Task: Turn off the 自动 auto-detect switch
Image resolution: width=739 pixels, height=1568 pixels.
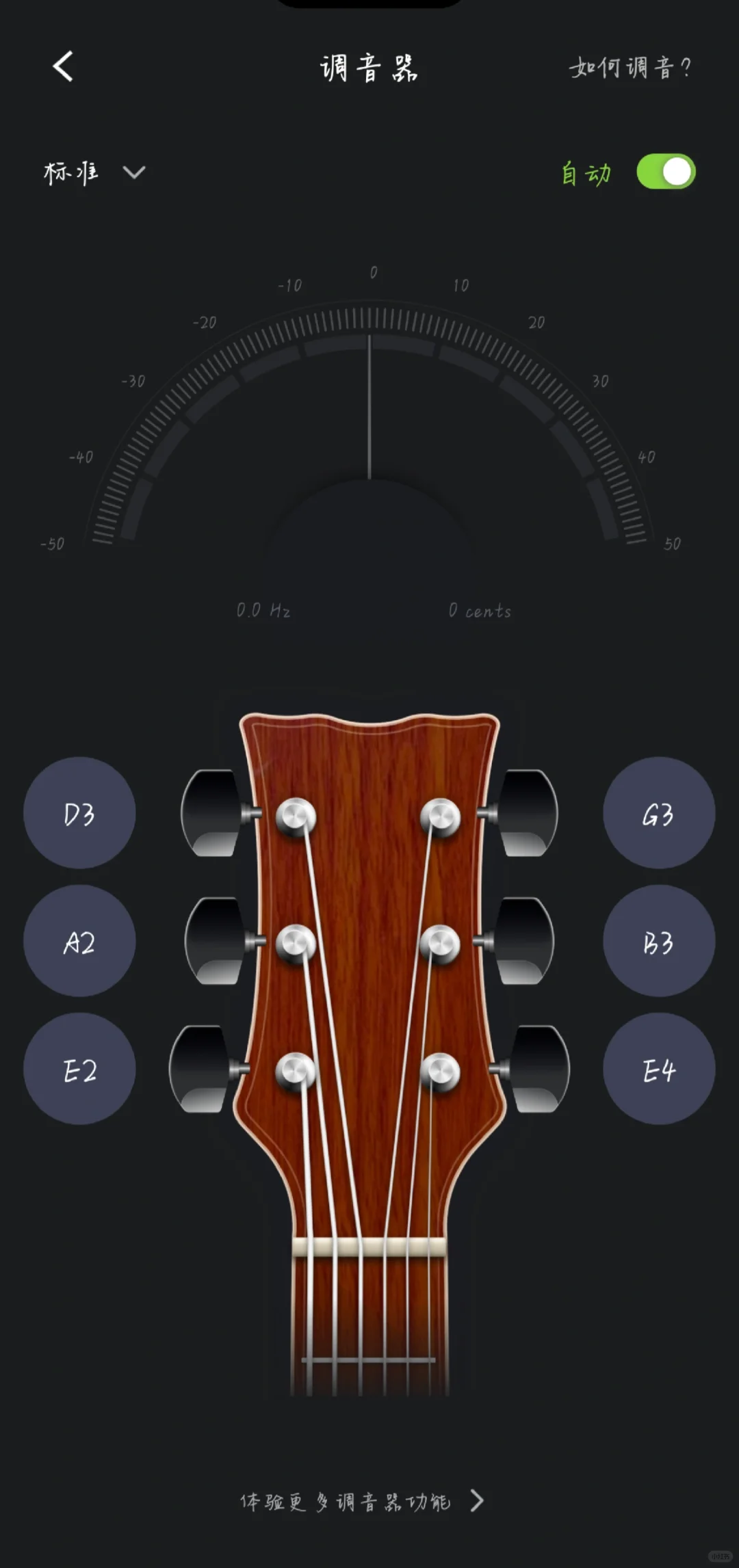Action: point(665,172)
